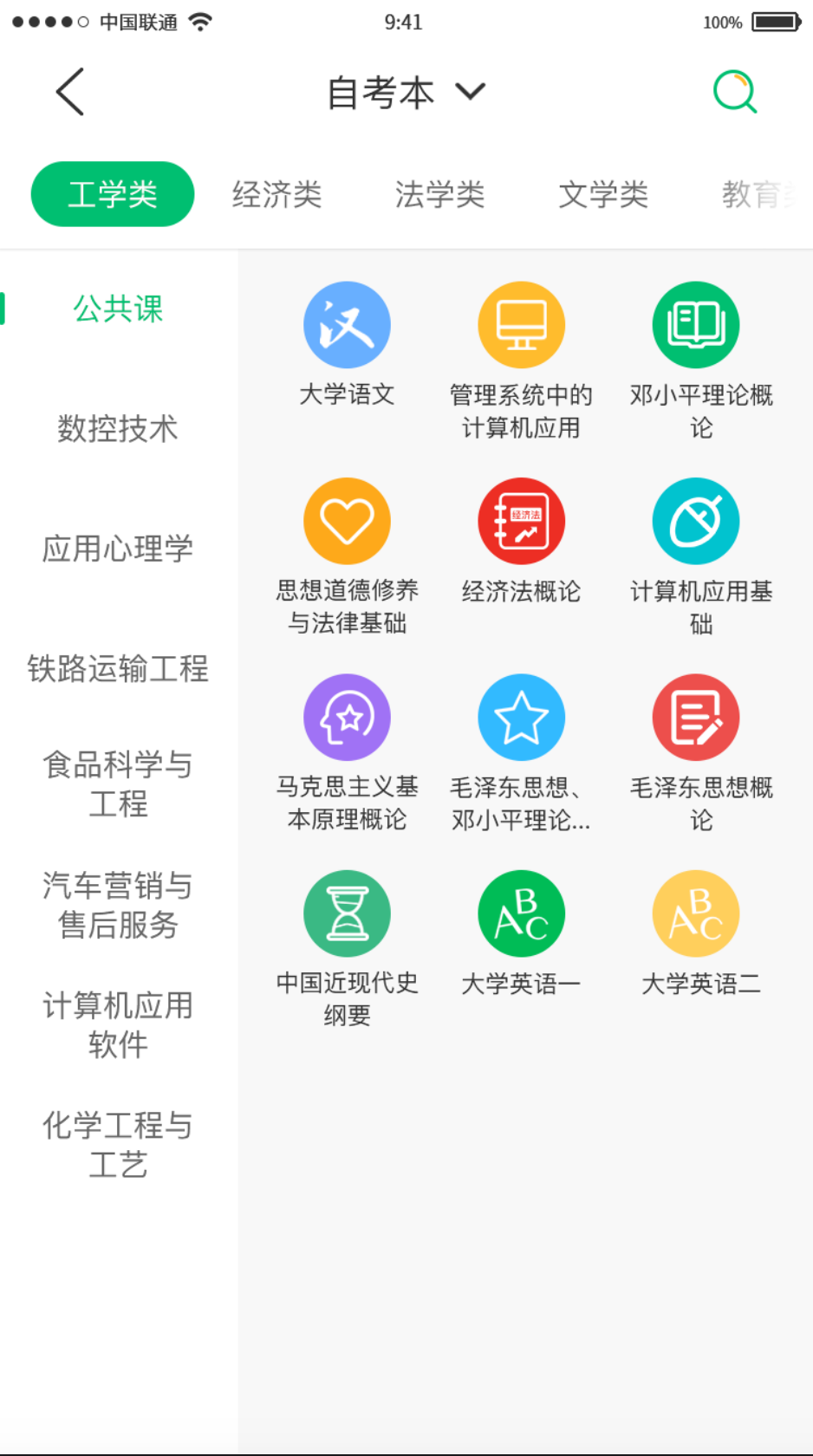Viewport: 813px width, 1456px height.
Task: Open 铁路运输工程 category
Action: pyautogui.click(x=118, y=668)
